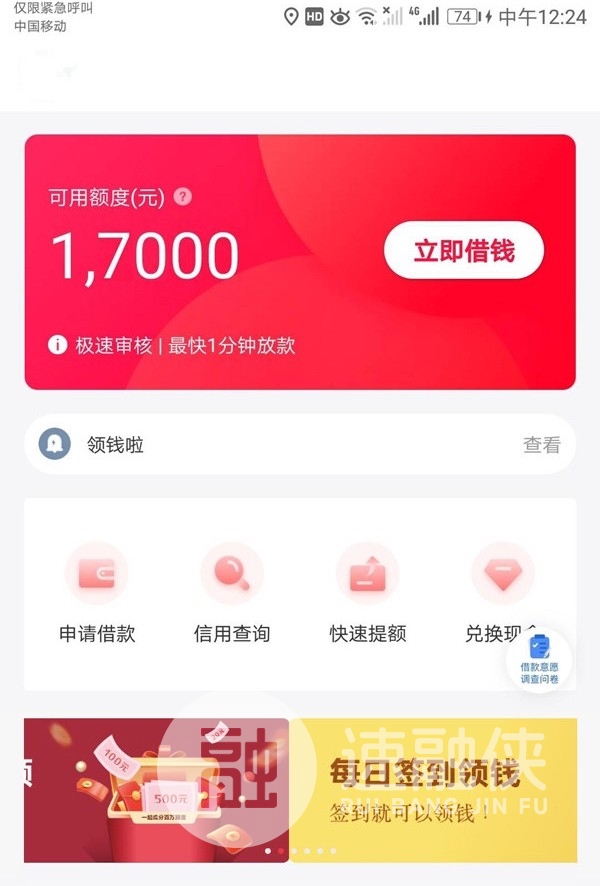600x886 pixels.
Task: Open the red envelope 500元 banner
Action: coord(156,788)
